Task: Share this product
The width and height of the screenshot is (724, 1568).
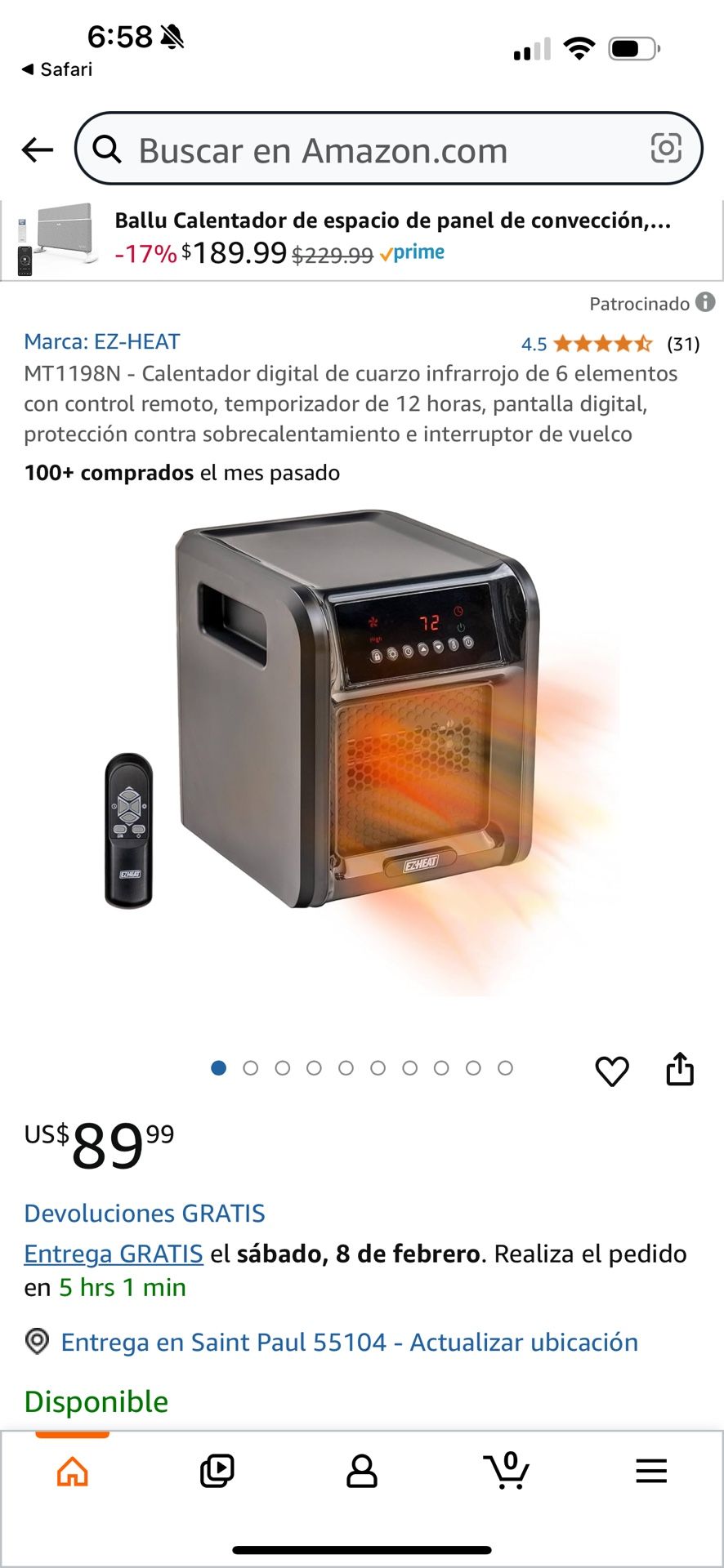Action: (680, 1069)
